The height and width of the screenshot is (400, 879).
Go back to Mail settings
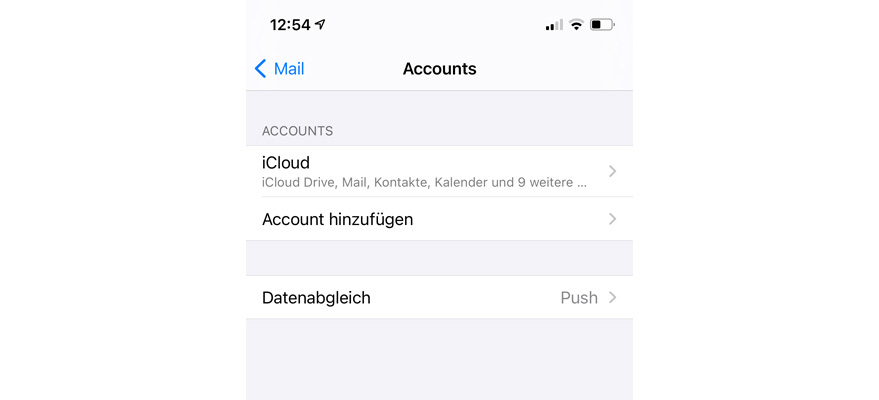click(279, 69)
